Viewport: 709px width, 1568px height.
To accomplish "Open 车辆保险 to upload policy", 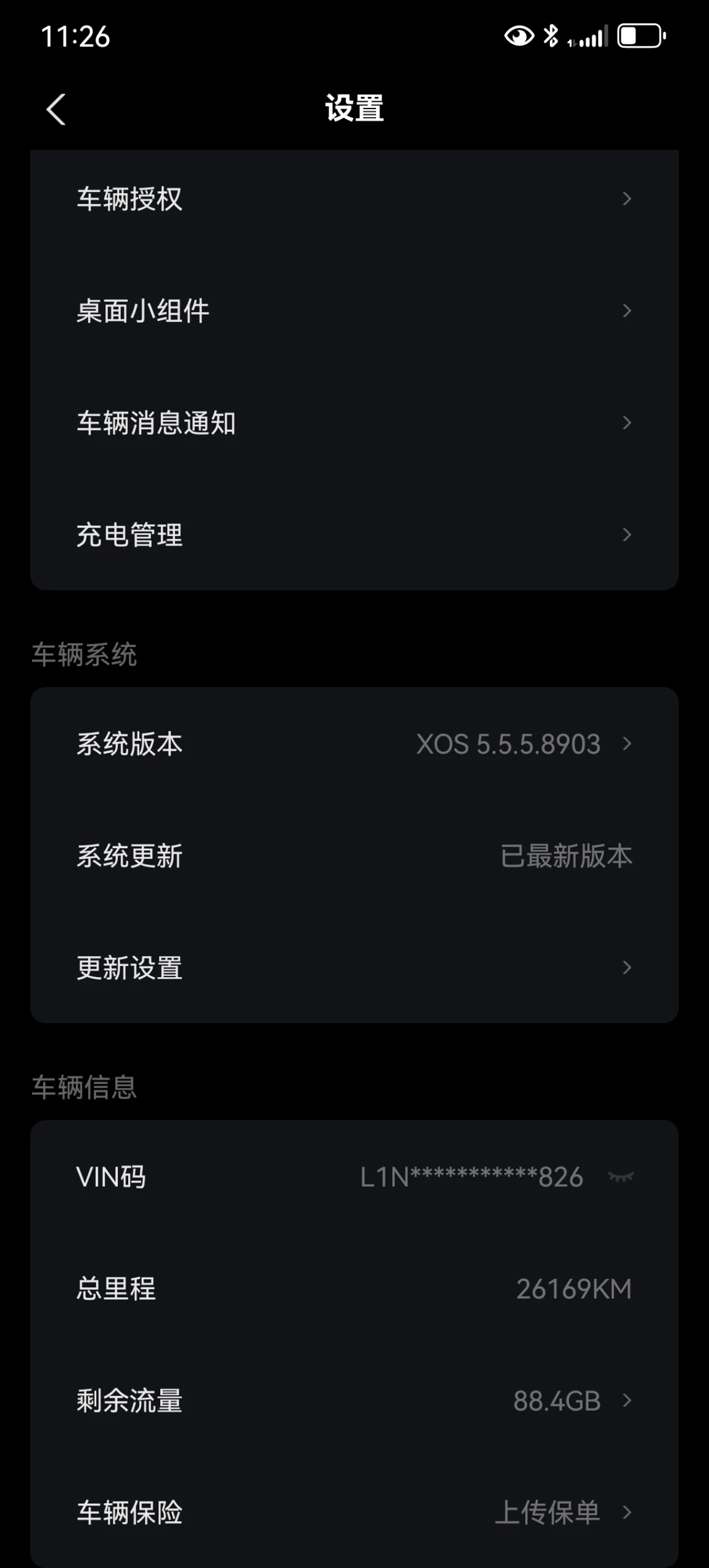I will 354,1512.
